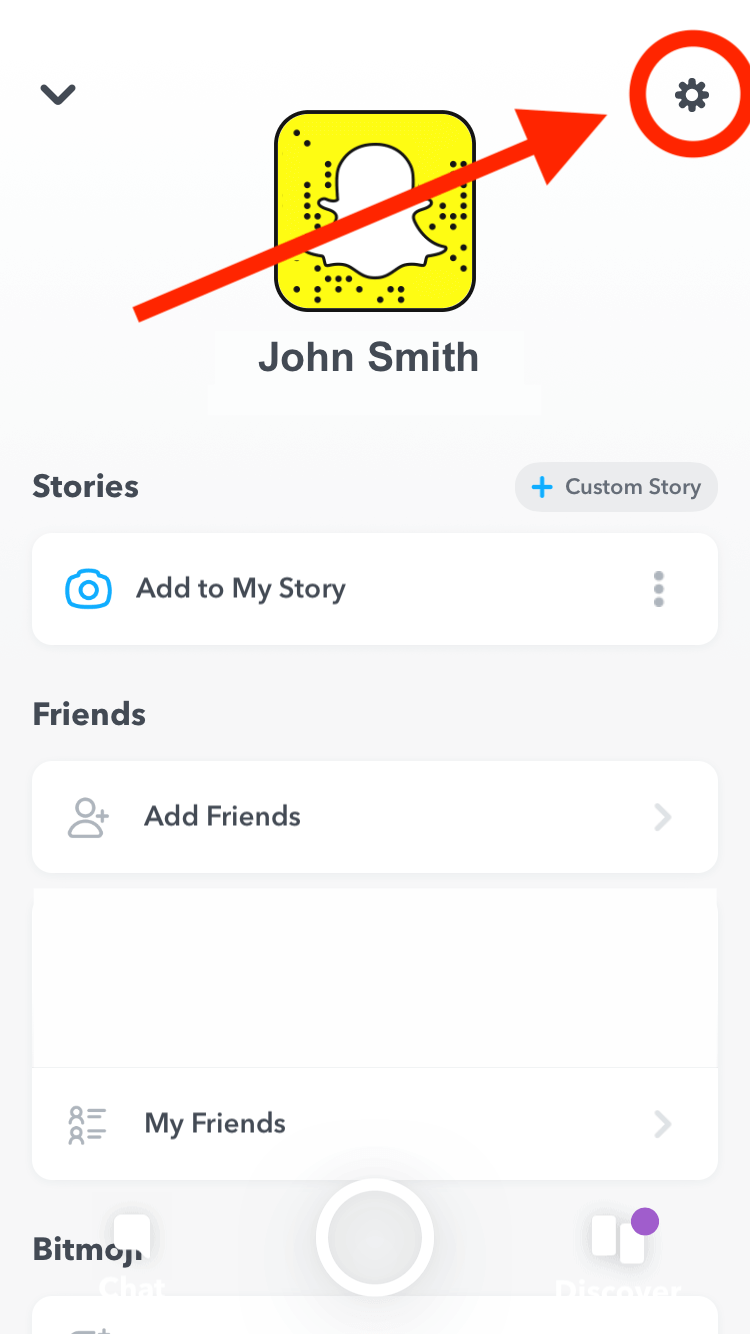Create a Custom Story

click(616, 487)
